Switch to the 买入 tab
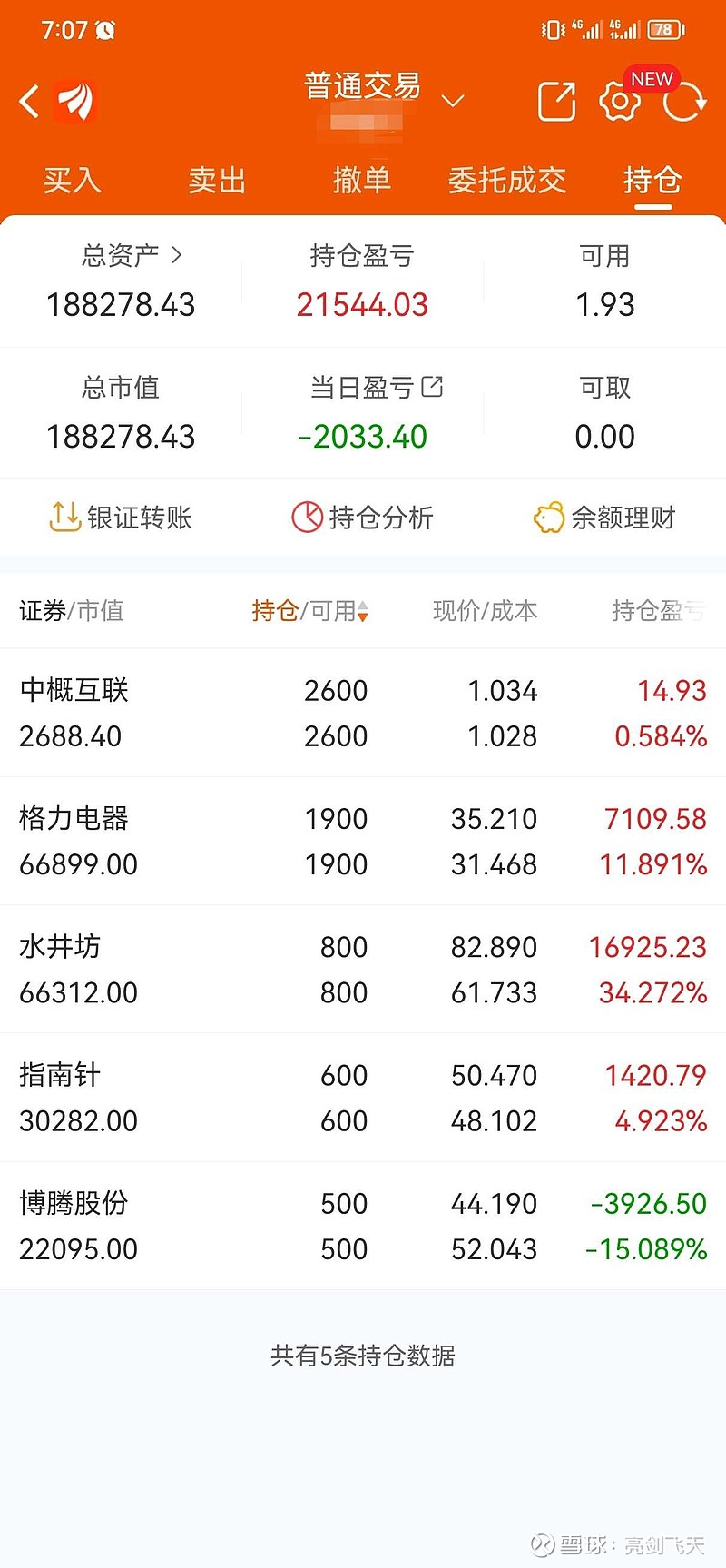The height and width of the screenshot is (1568, 726). [x=73, y=180]
